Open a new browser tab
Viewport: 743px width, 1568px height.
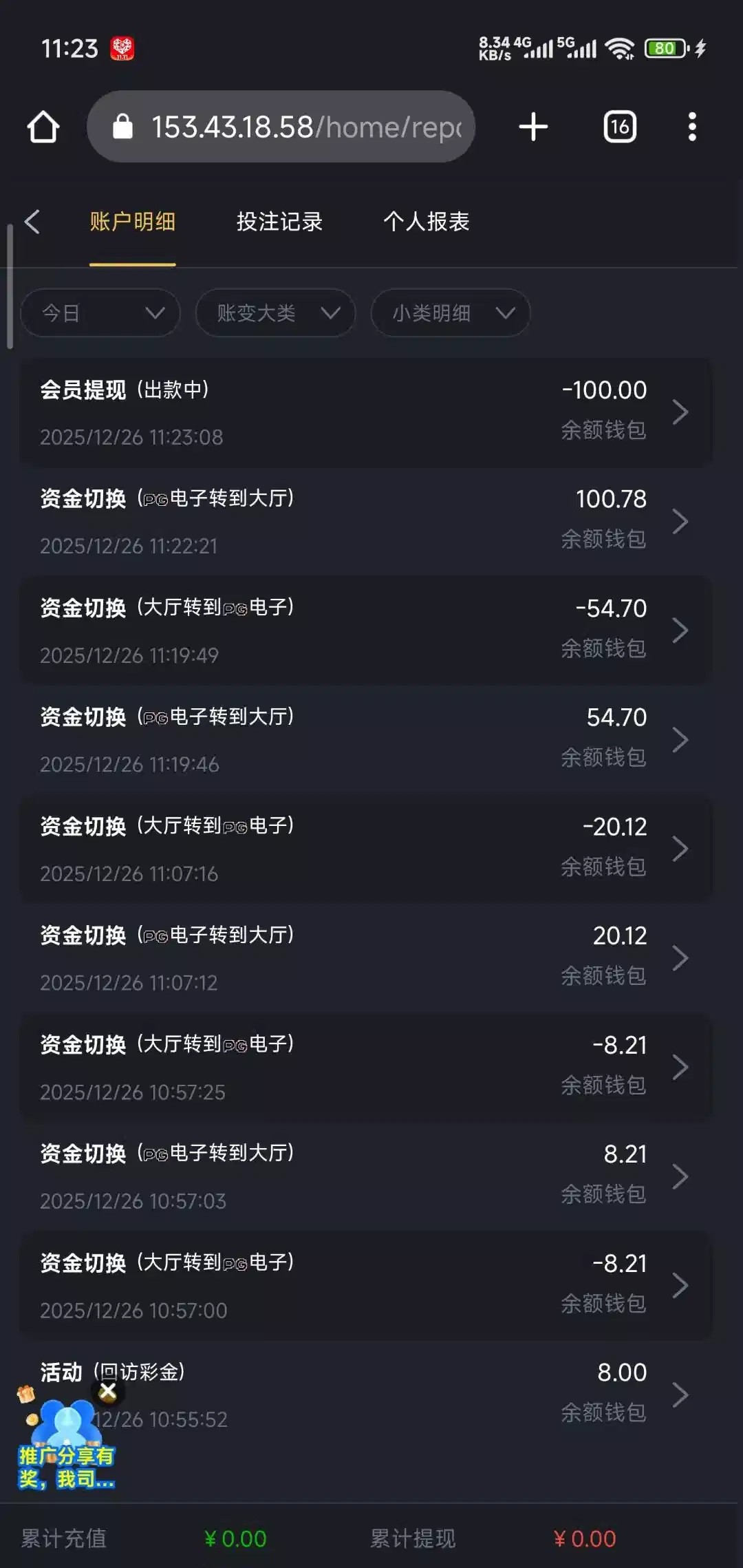[x=533, y=127]
